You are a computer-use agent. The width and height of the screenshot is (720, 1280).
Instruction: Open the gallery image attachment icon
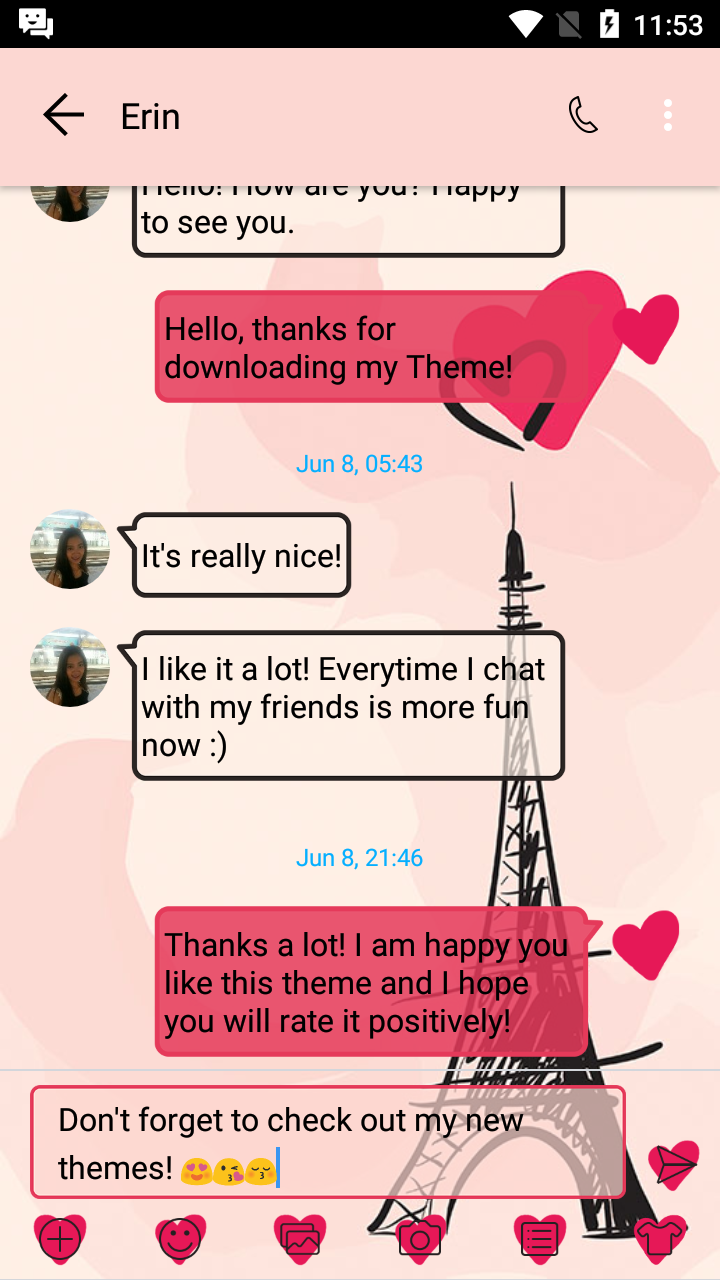pyautogui.click(x=300, y=1238)
